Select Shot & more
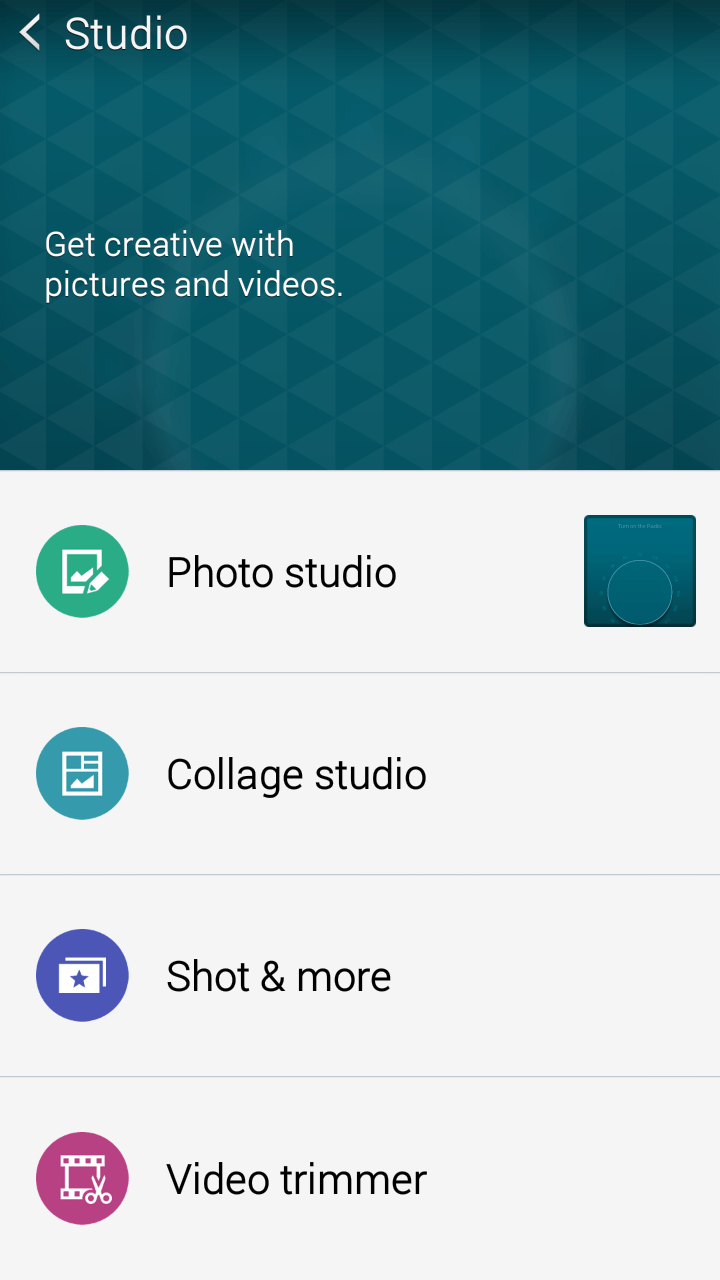The width and height of the screenshot is (720, 1280). tap(278, 977)
